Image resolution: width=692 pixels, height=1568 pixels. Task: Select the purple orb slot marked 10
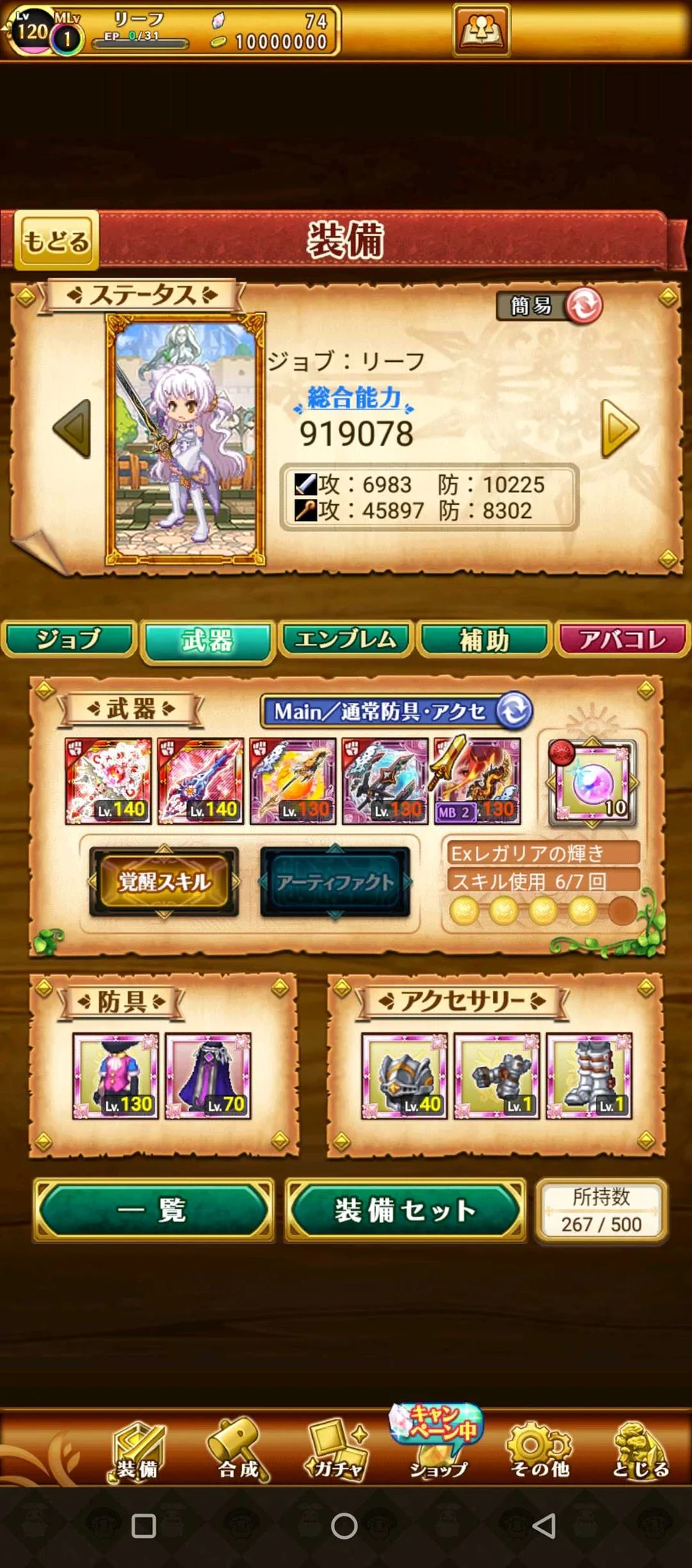pyautogui.click(x=592, y=783)
